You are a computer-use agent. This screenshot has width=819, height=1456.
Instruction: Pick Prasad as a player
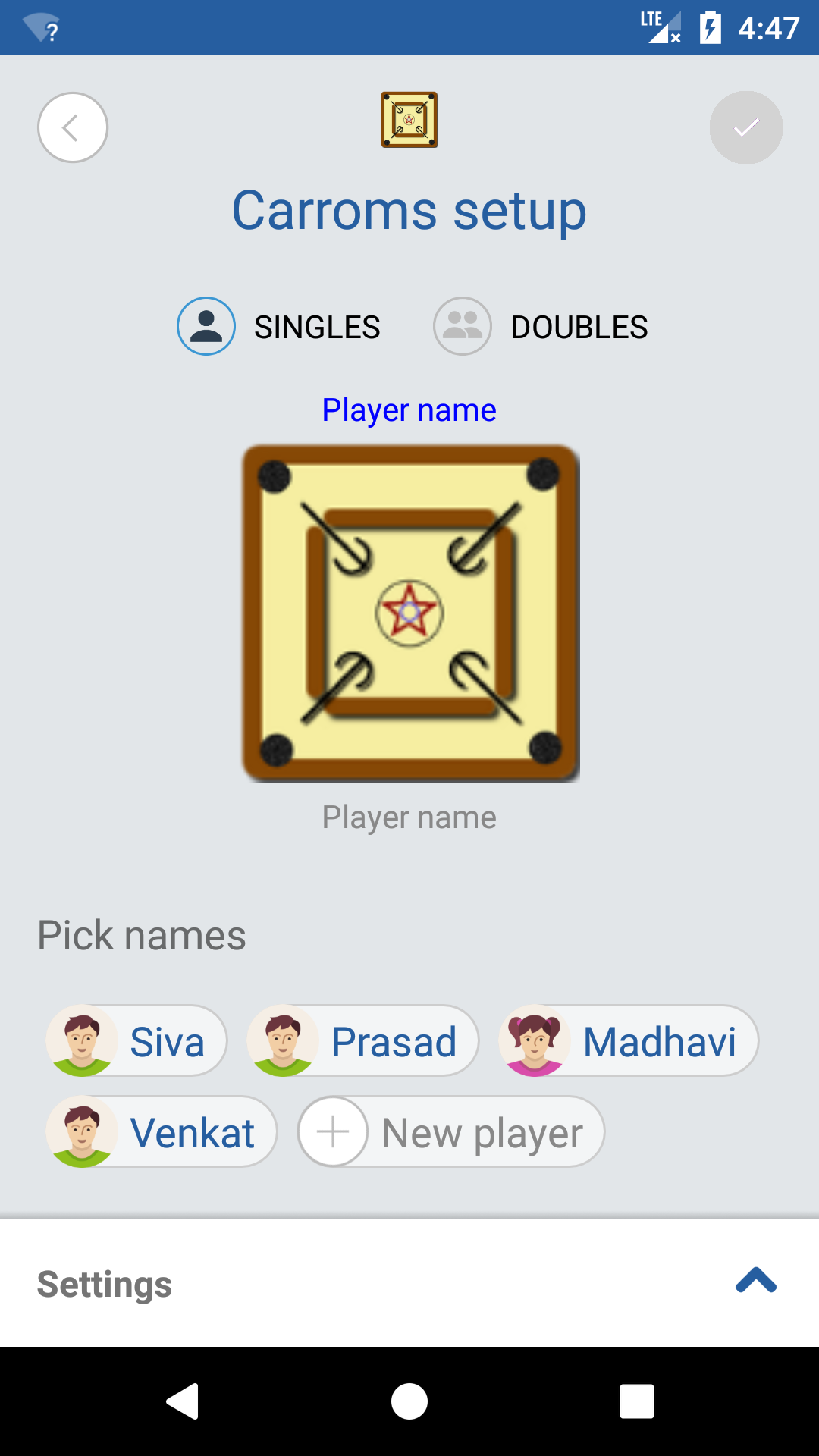tap(362, 1041)
